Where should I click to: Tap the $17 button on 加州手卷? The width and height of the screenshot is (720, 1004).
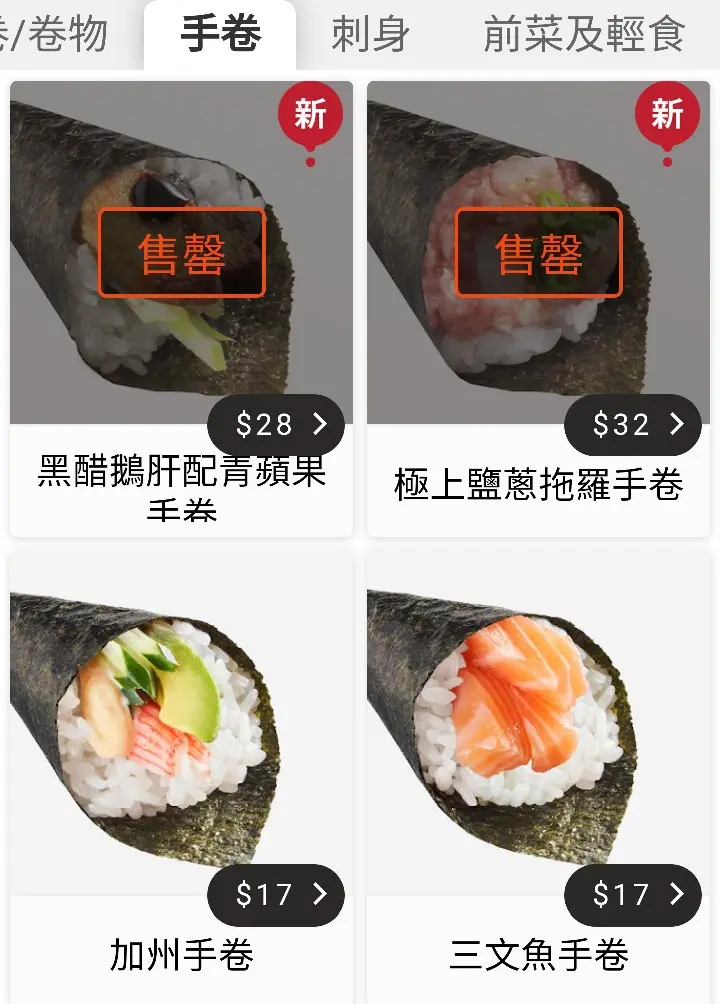276,894
